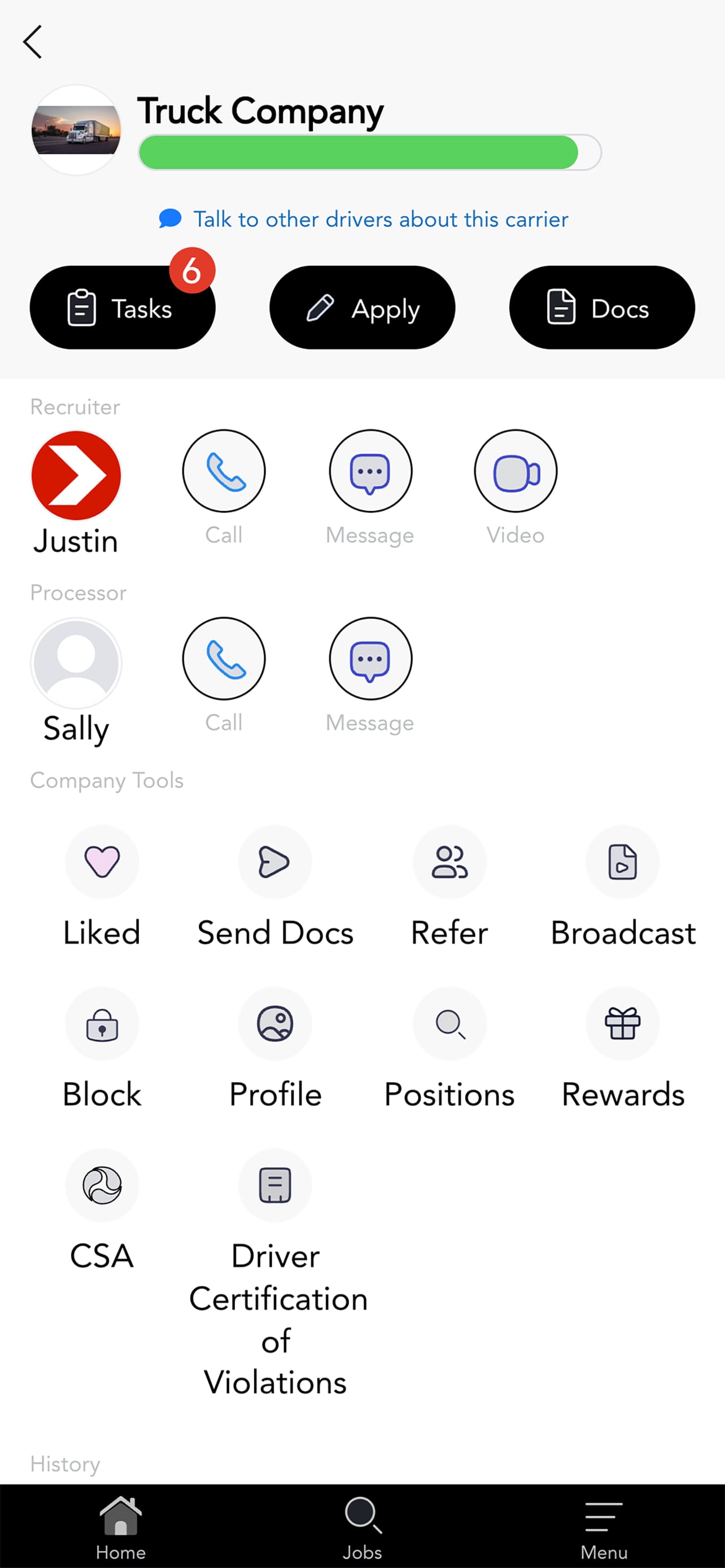Viewport: 725px width, 1568px height.
Task: Open Tasks with 6 pending items
Action: [x=123, y=308]
